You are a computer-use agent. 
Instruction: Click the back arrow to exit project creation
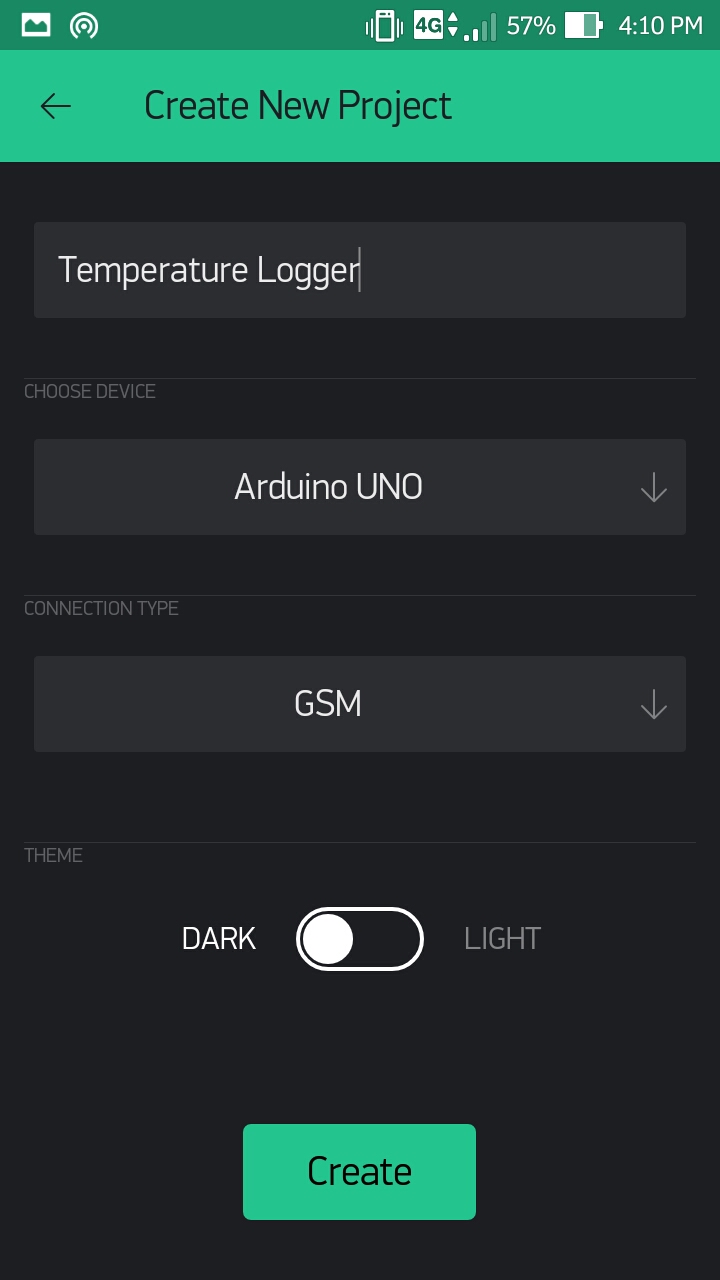[55, 105]
